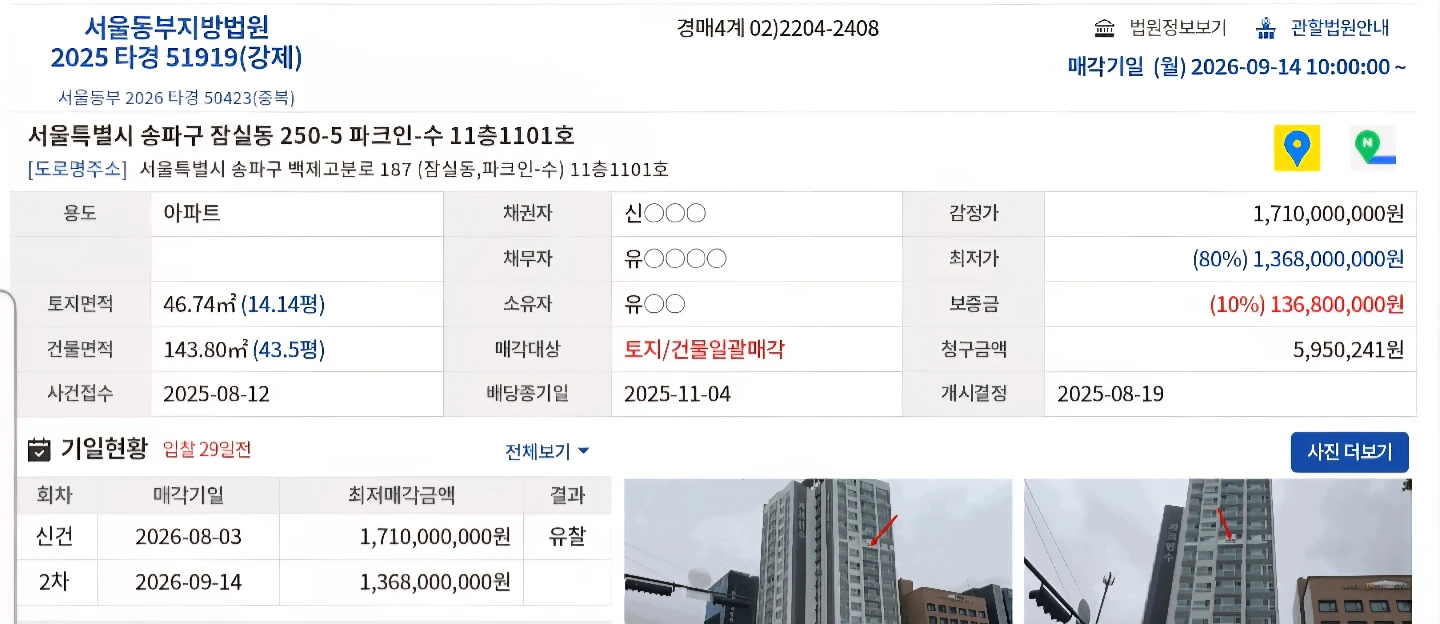Open 관할법원안내 jurisdiction court guide
The width and height of the screenshot is (1440, 624).
[x=1322, y=28]
